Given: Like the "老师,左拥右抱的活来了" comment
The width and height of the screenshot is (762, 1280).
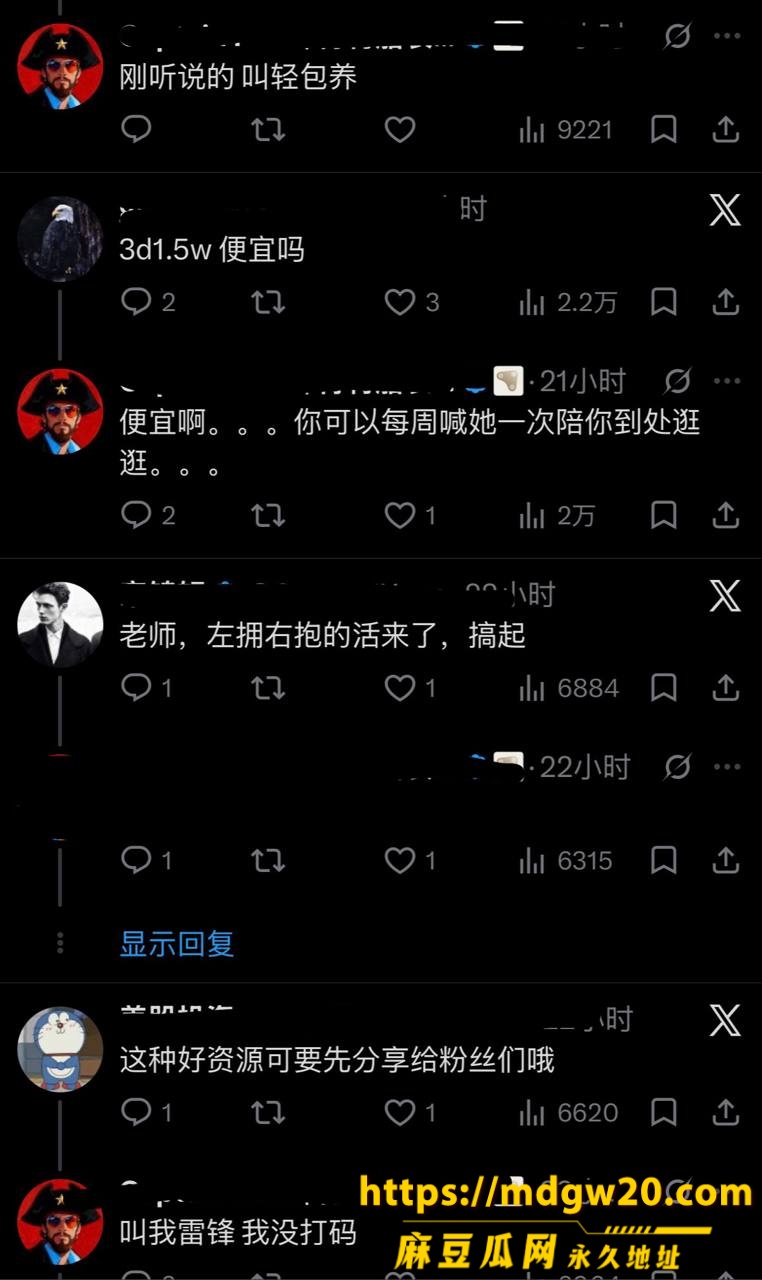Looking at the screenshot, I should pyautogui.click(x=400, y=688).
